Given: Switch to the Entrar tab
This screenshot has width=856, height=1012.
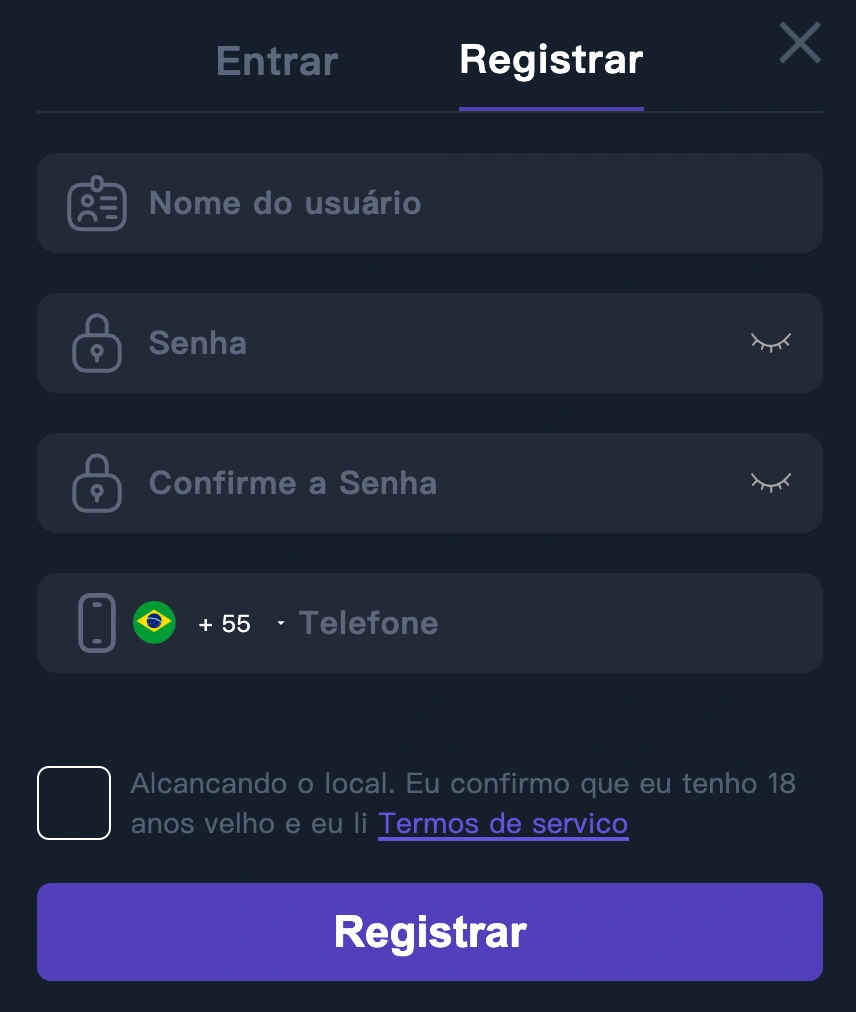Looking at the screenshot, I should click(277, 62).
